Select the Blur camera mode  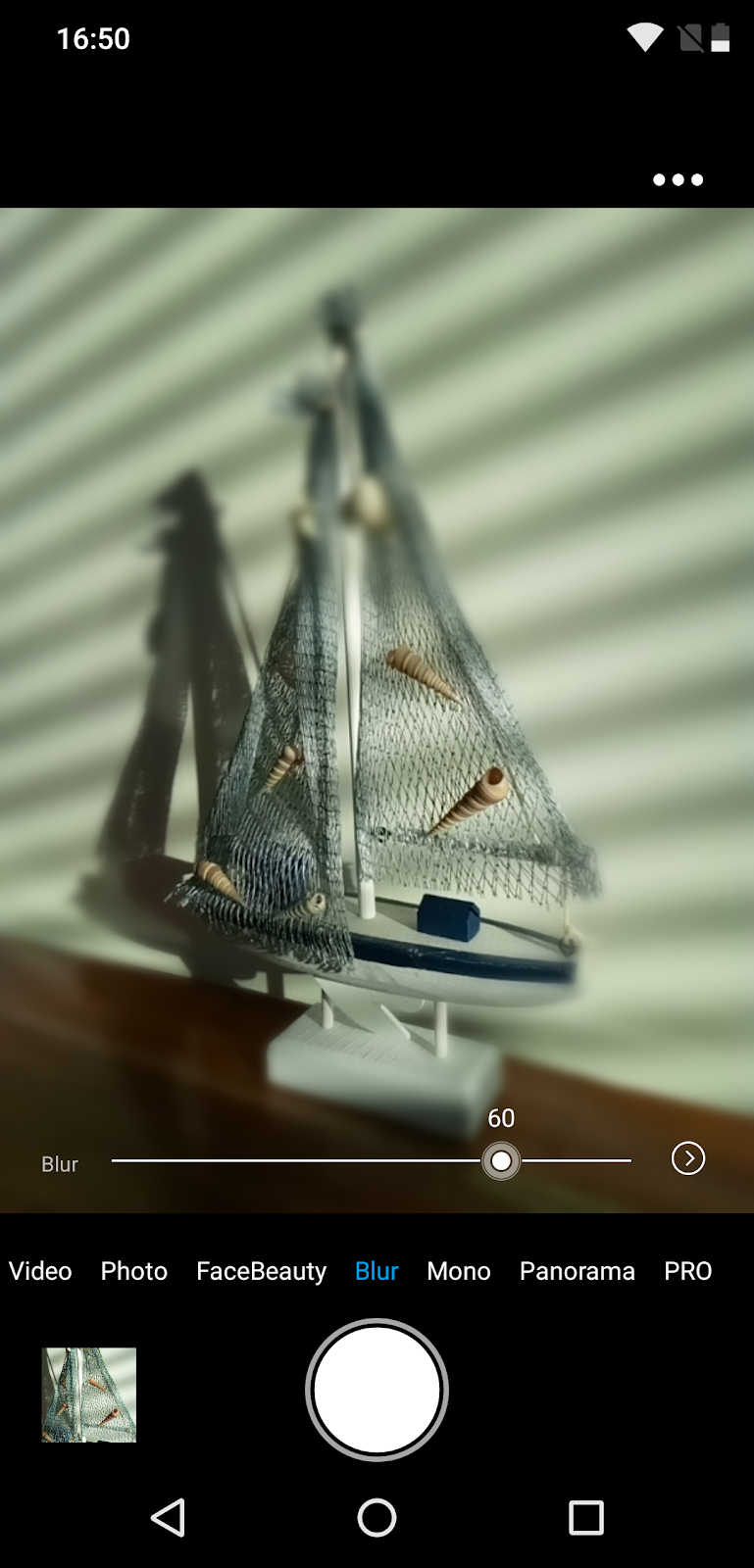(377, 1271)
